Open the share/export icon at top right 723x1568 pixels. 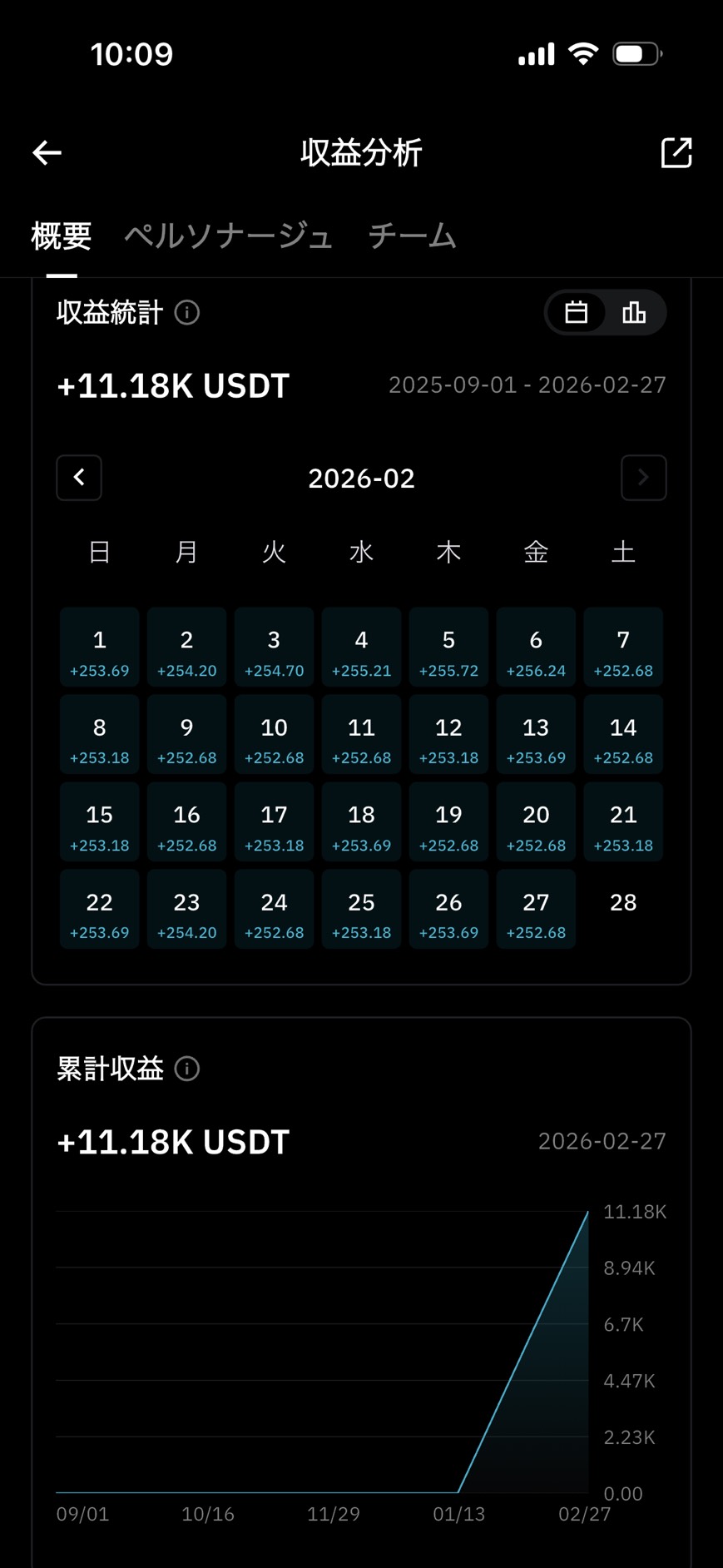point(676,153)
